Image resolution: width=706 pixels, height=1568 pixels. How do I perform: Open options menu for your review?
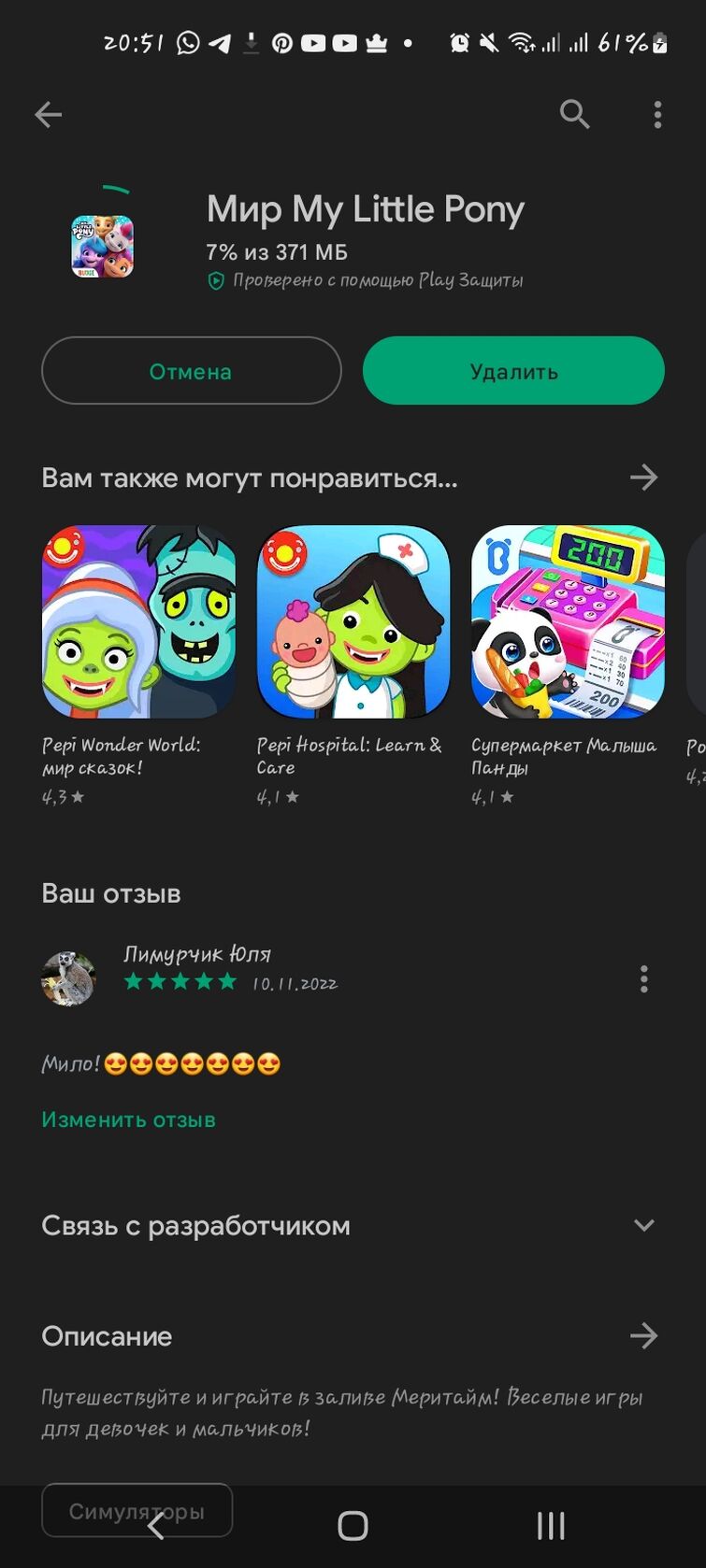[643, 978]
